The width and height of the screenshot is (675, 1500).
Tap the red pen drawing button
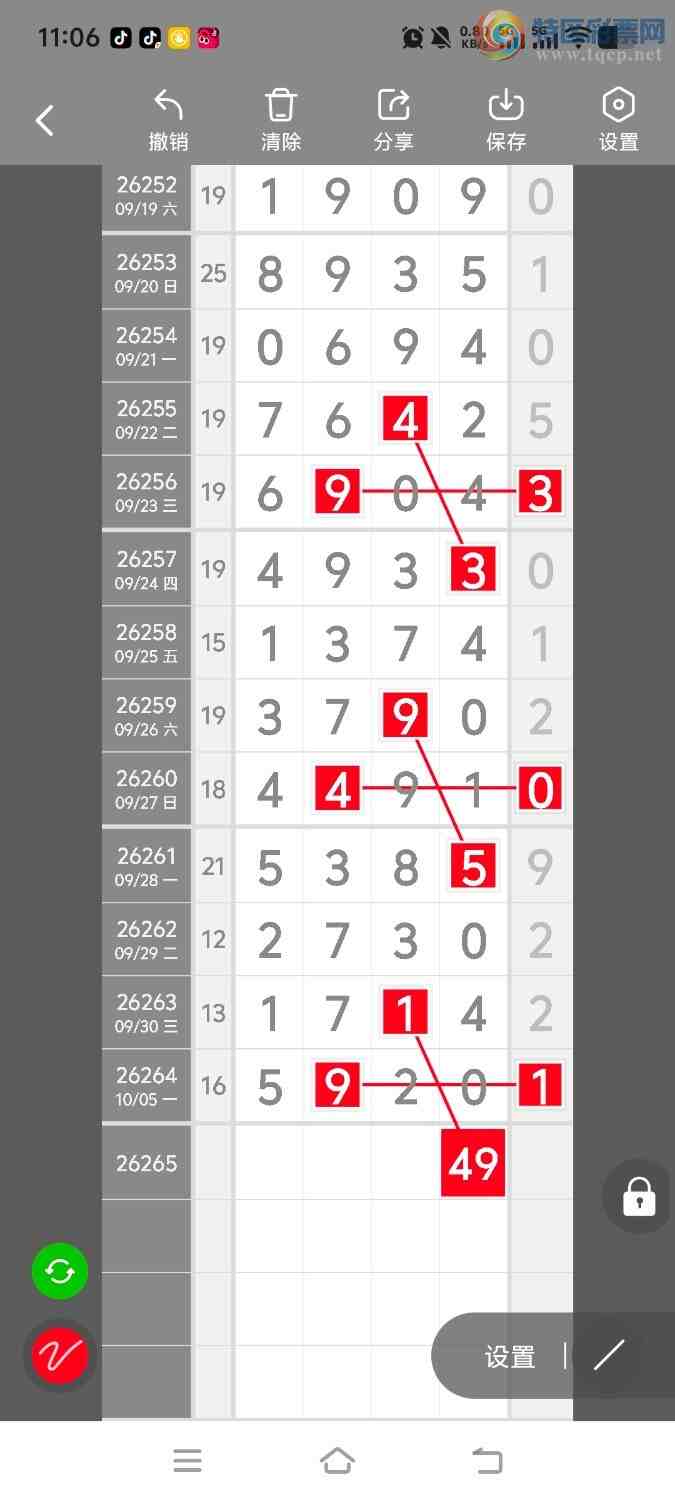pos(60,1356)
